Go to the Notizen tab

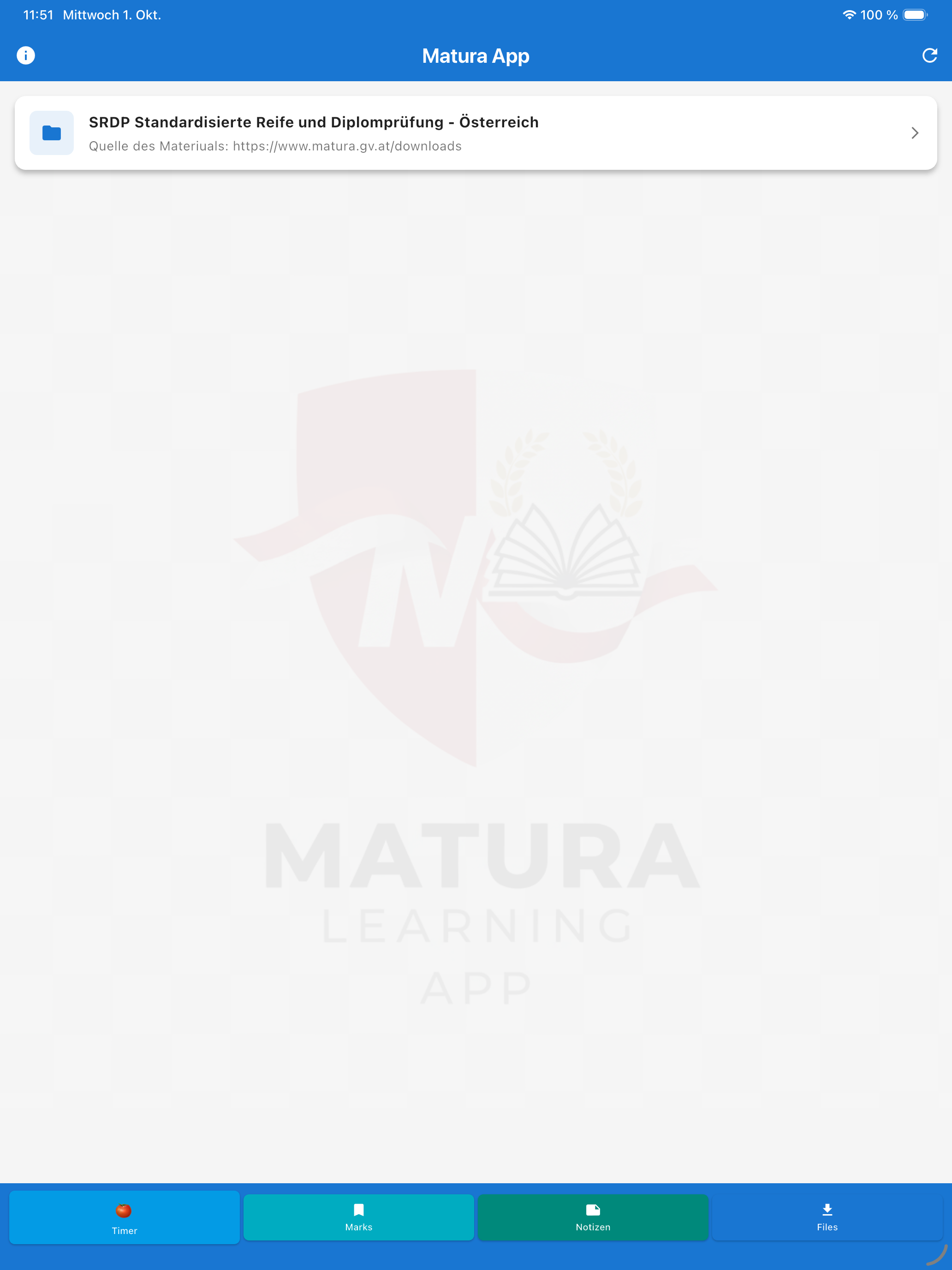pyautogui.click(x=593, y=1217)
